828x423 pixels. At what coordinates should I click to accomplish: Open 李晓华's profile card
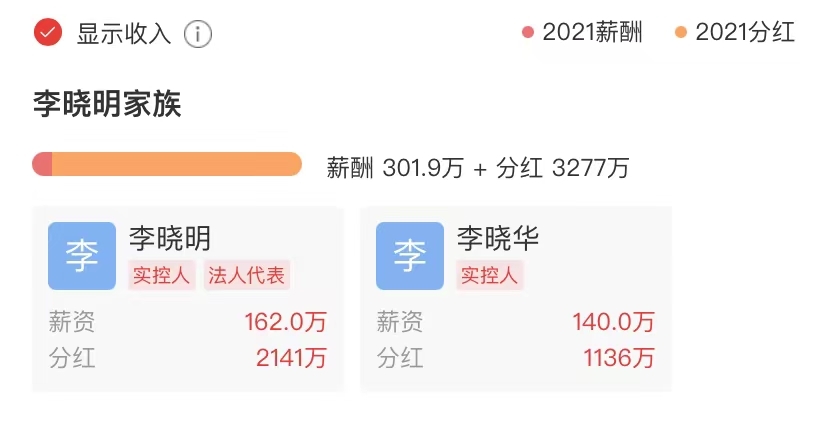click(x=515, y=298)
